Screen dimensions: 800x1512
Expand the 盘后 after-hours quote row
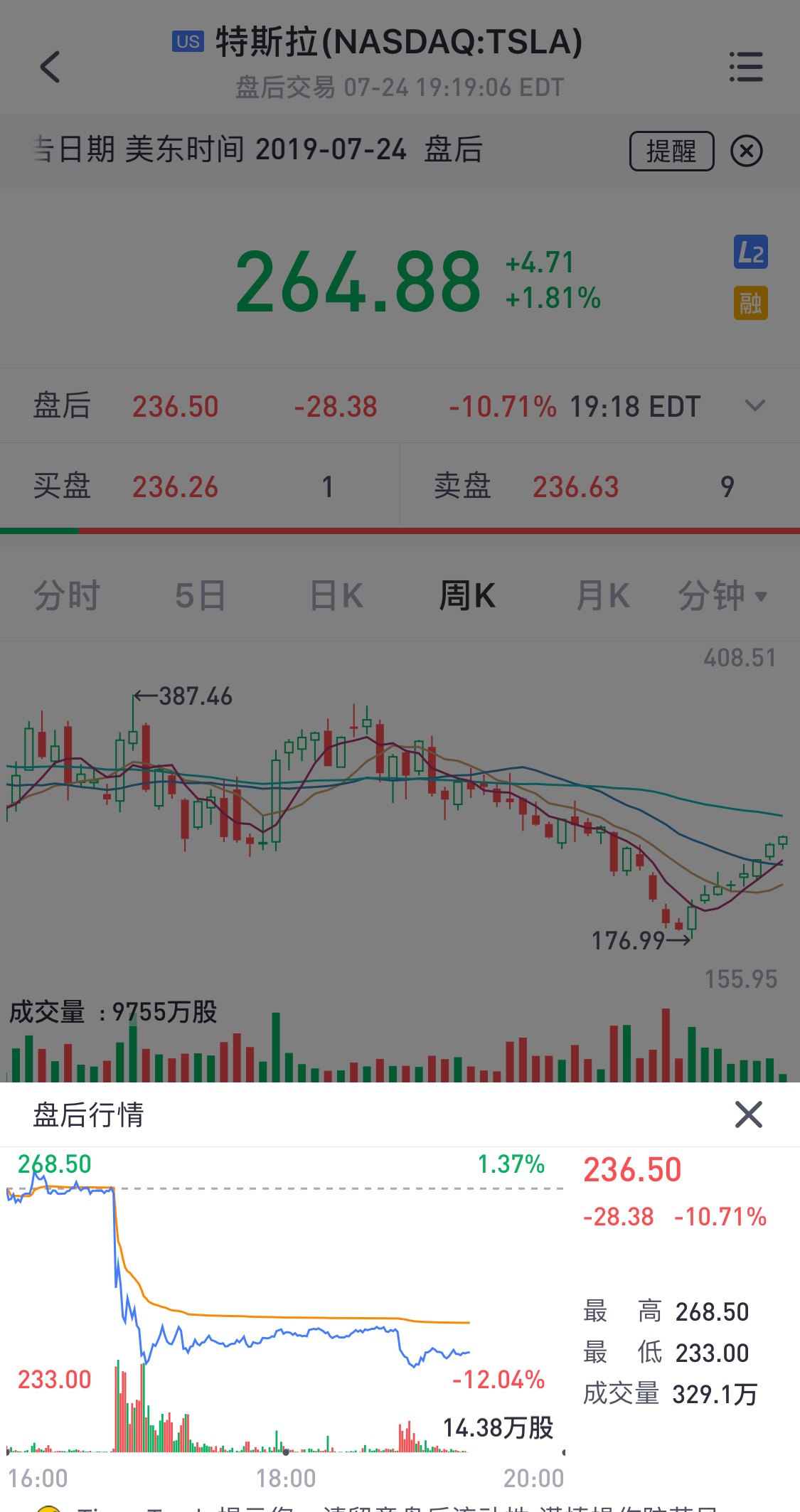[x=754, y=406]
